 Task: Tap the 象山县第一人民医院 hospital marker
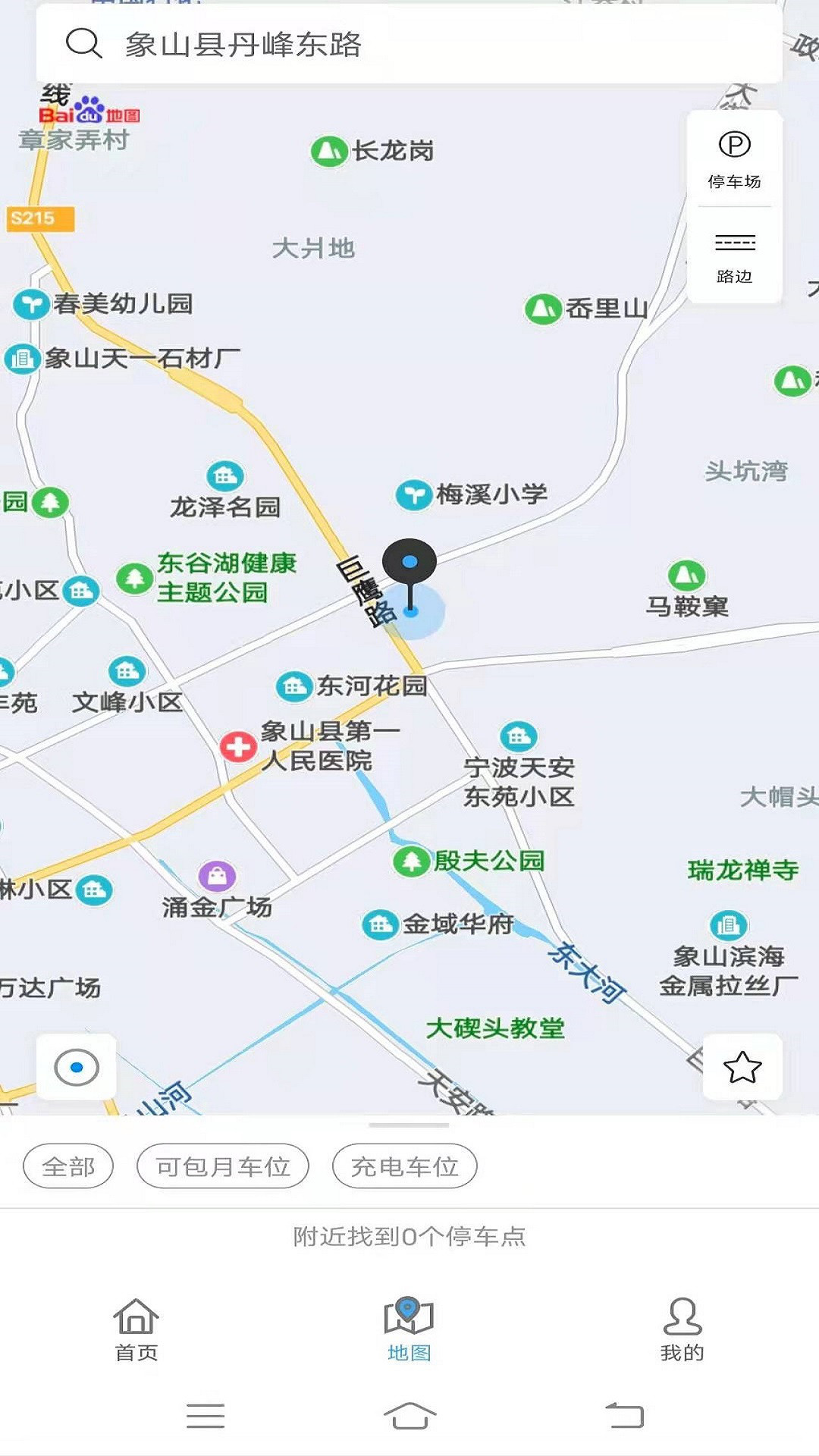(x=237, y=748)
